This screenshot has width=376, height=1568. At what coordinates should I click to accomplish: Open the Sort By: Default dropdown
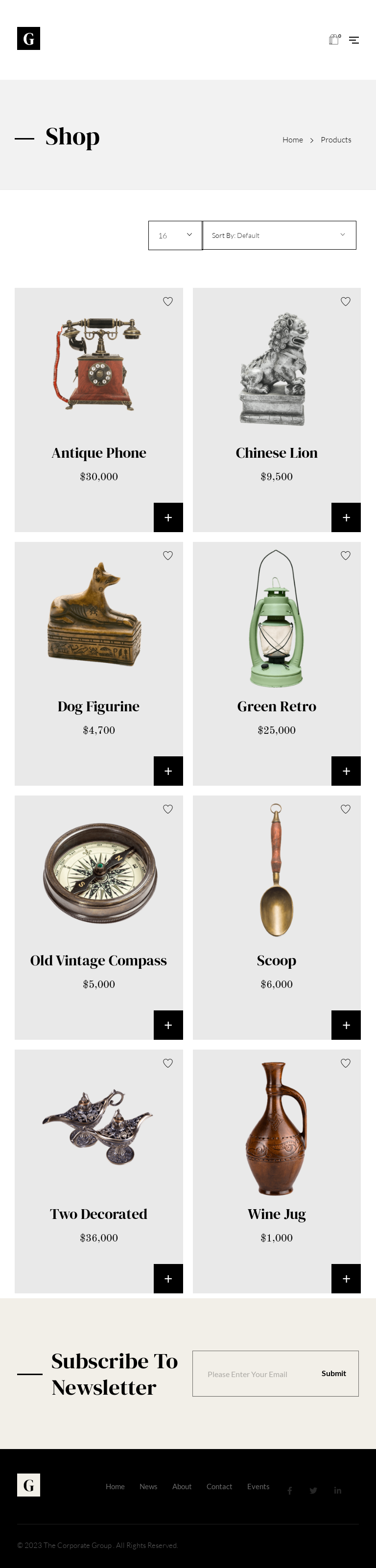coord(279,235)
